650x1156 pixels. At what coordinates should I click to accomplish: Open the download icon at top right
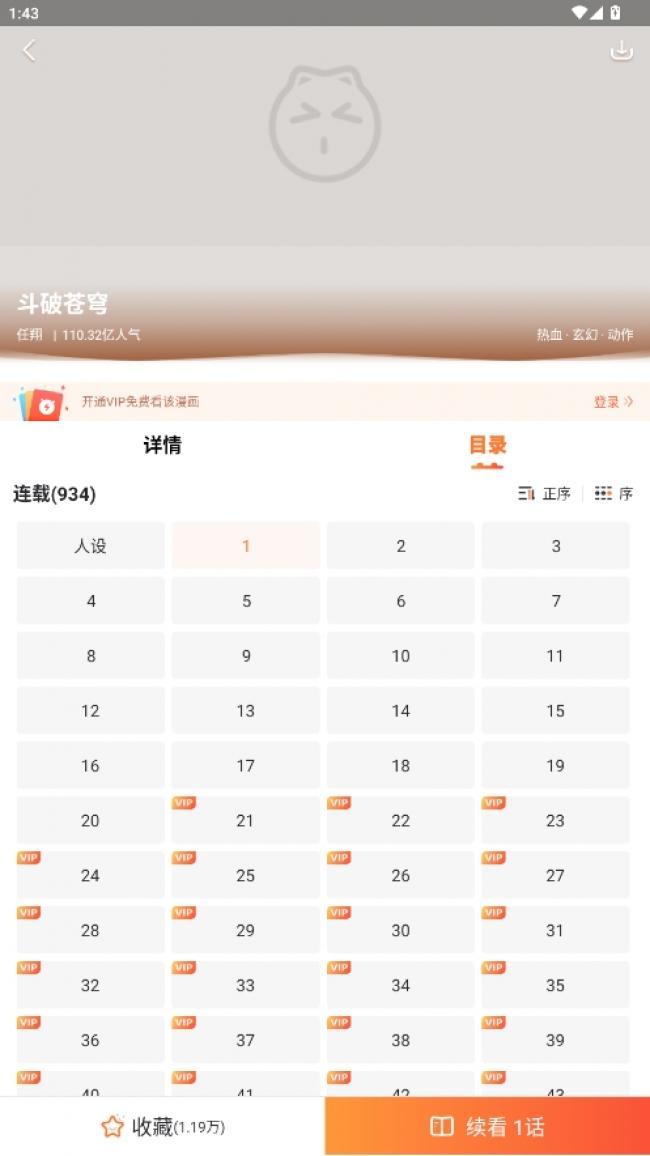point(621,50)
